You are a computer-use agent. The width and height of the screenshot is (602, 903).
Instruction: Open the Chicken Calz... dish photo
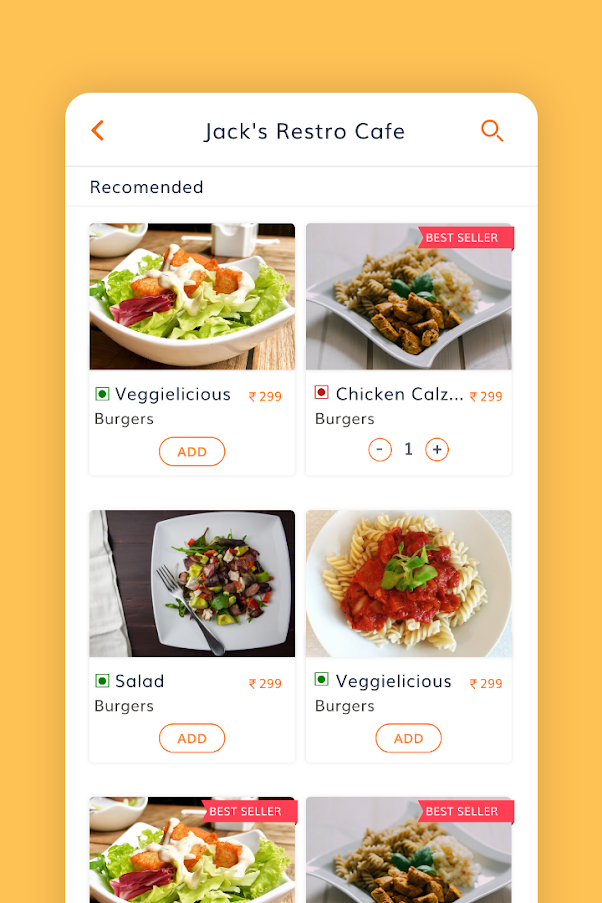[408, 297]
